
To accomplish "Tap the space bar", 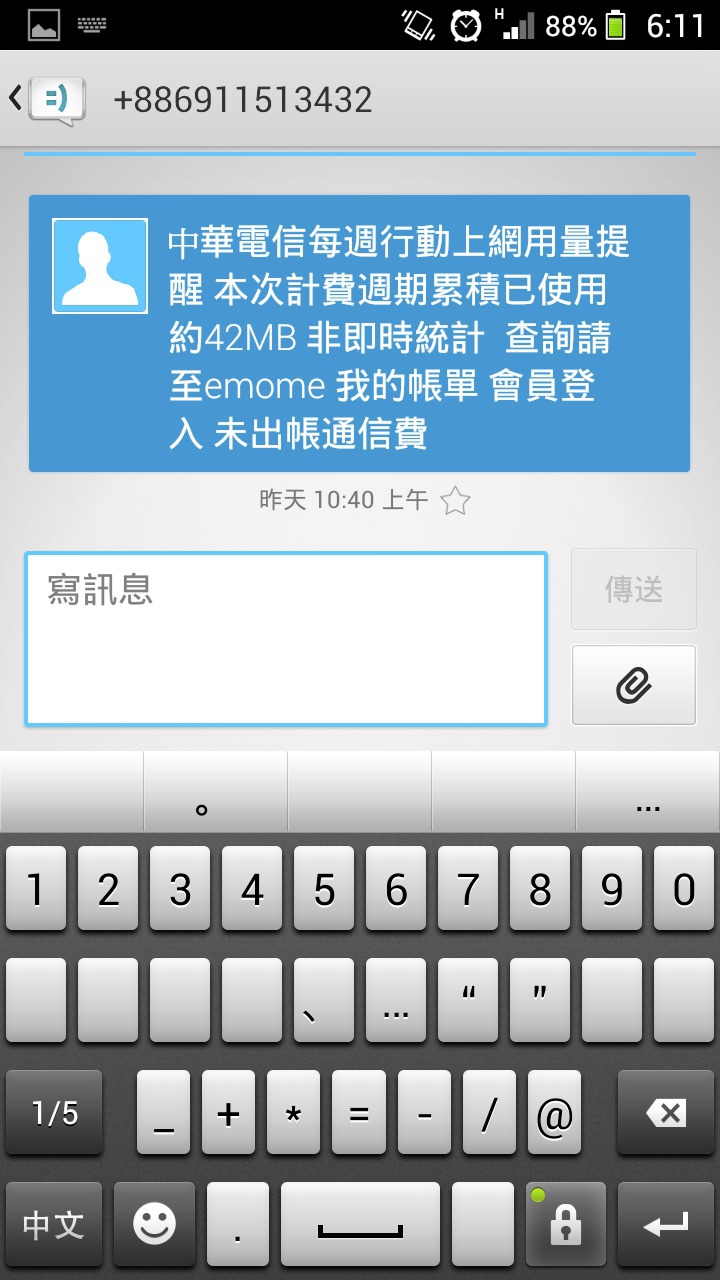I will [360, 1224].
